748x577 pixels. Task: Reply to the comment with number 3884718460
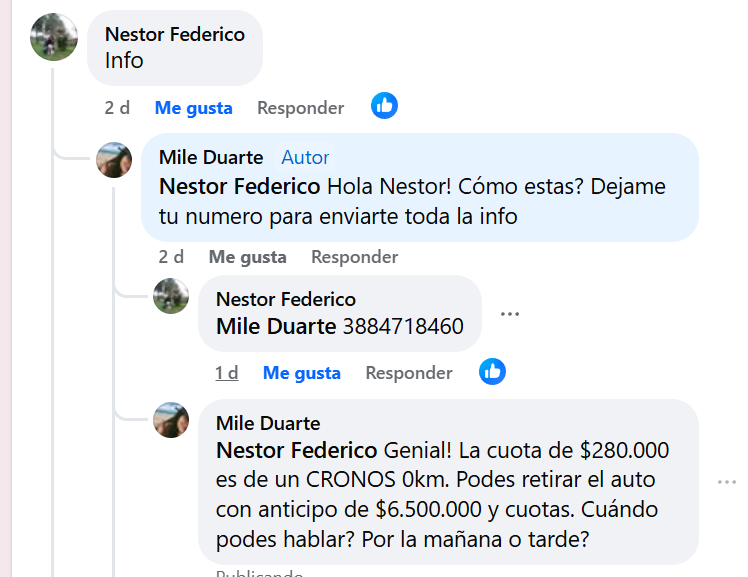408,373
